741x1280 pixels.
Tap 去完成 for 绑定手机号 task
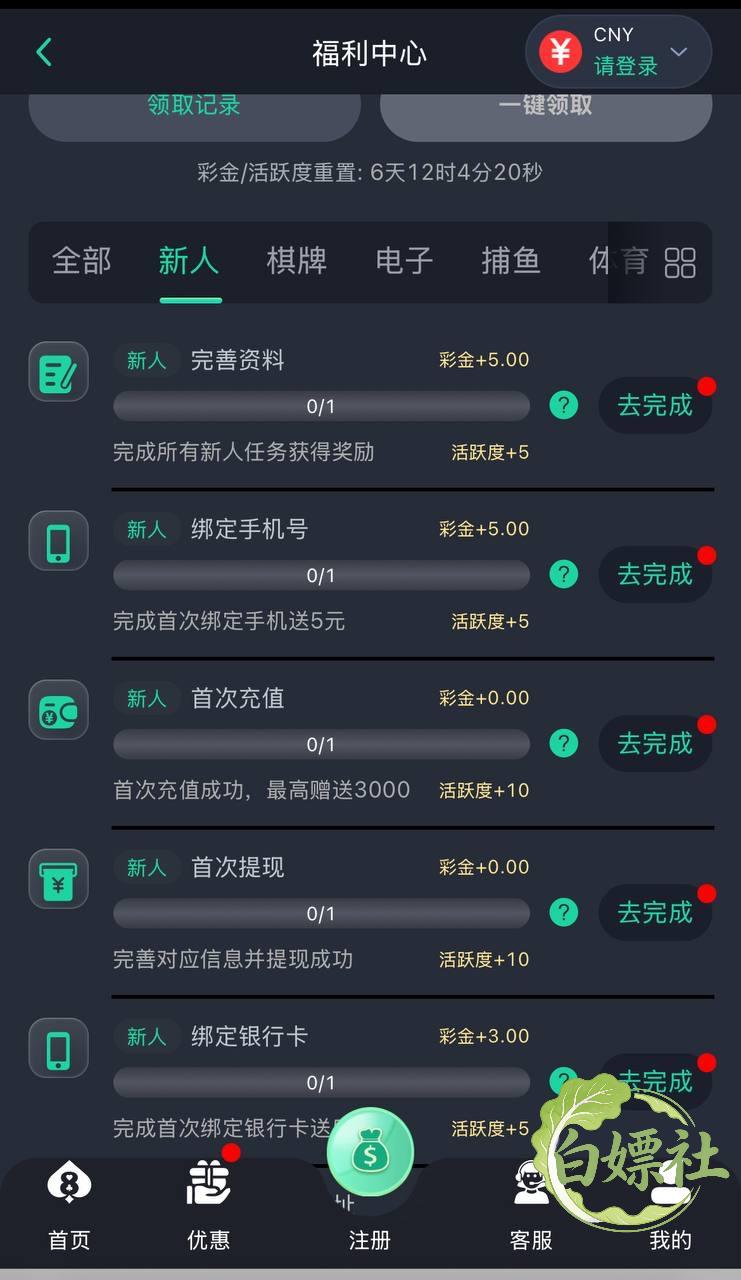[x=655, y=574]
